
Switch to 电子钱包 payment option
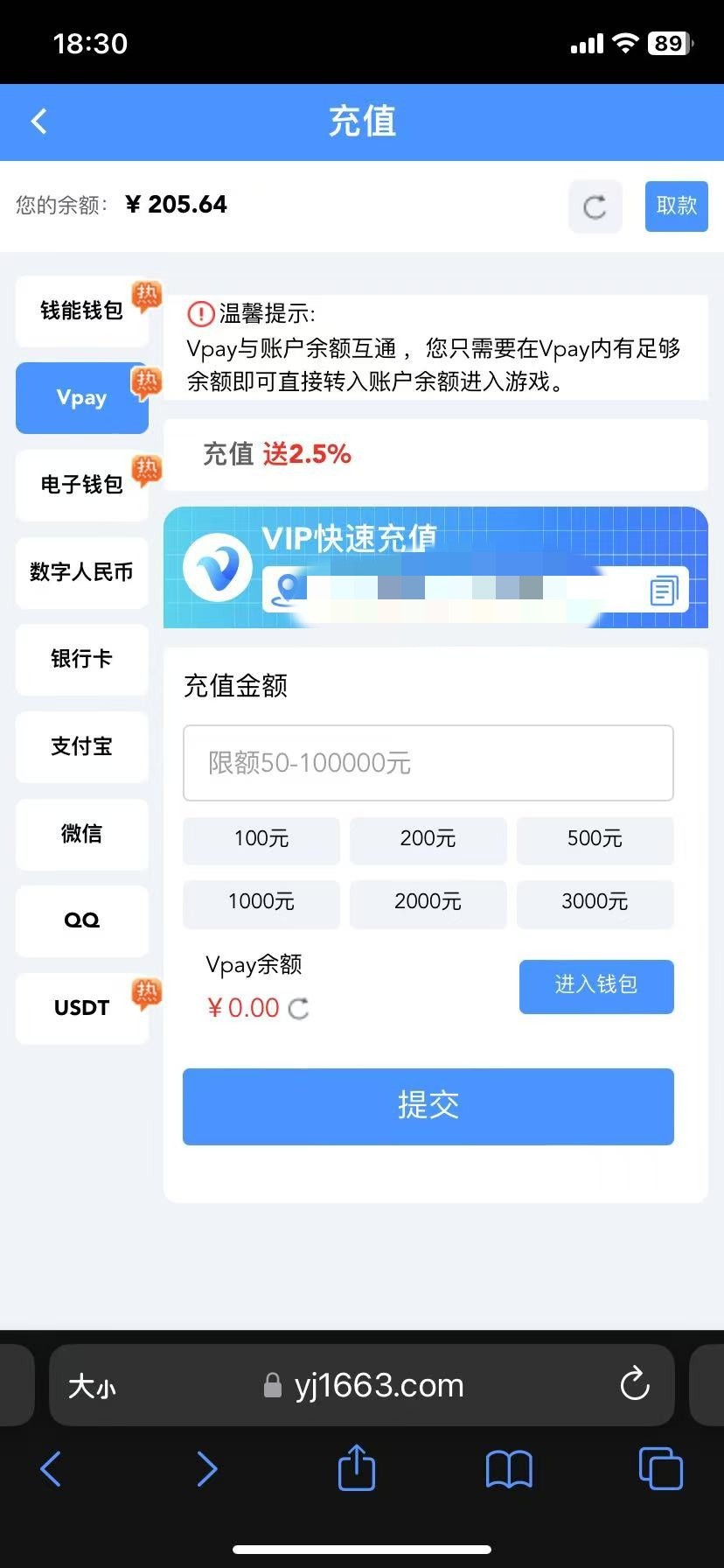(x=82, y=484)
